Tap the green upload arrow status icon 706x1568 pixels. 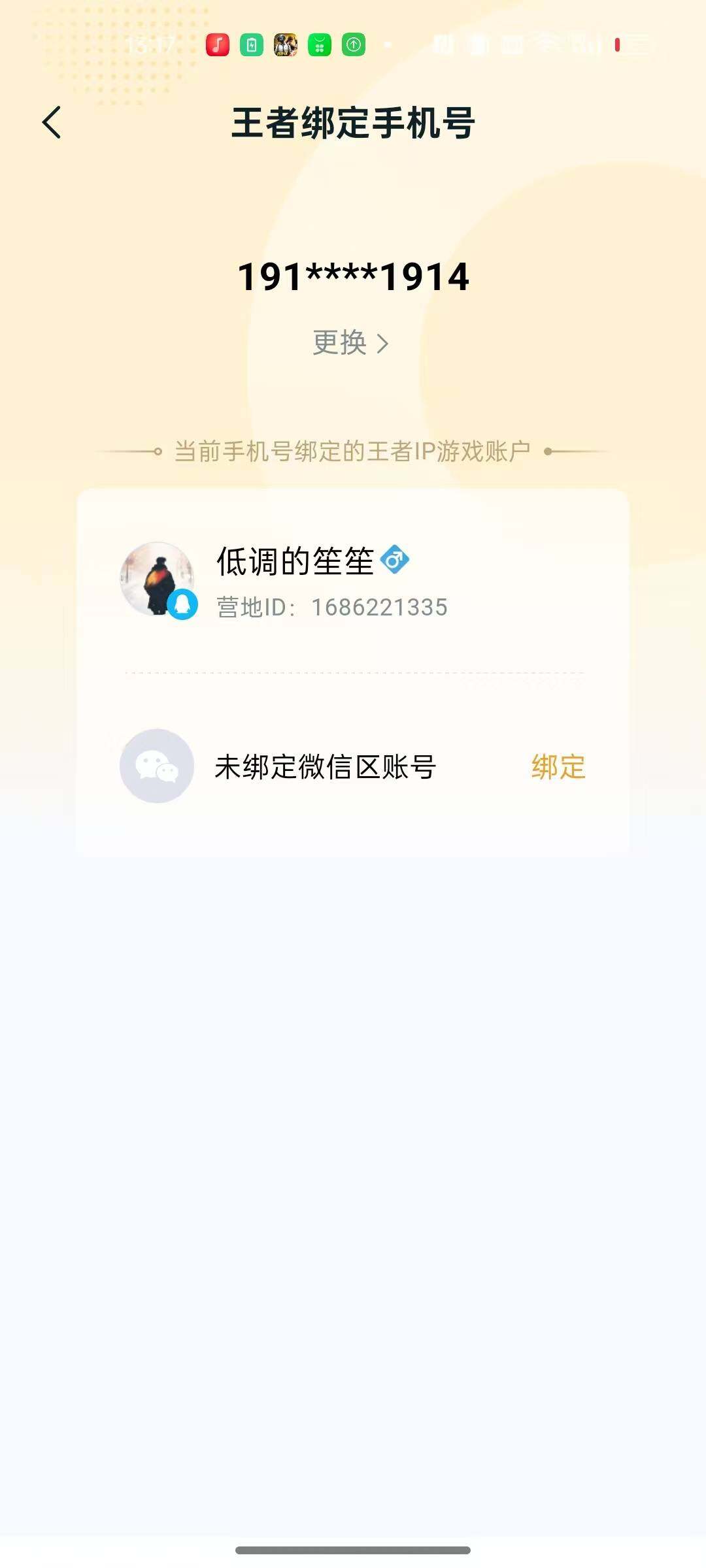[x=353, y=44]
